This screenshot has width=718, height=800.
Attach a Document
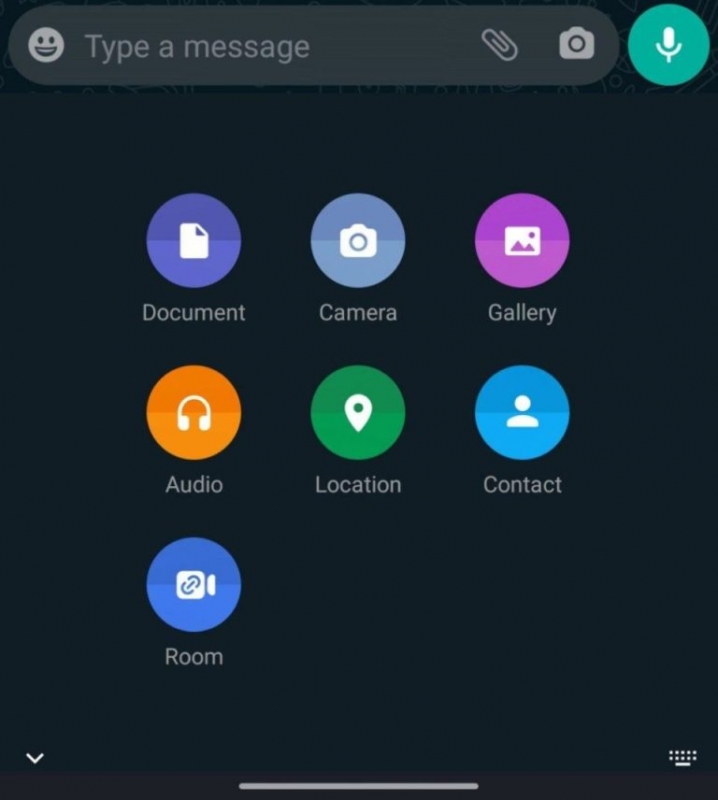(x=193, y=241)
